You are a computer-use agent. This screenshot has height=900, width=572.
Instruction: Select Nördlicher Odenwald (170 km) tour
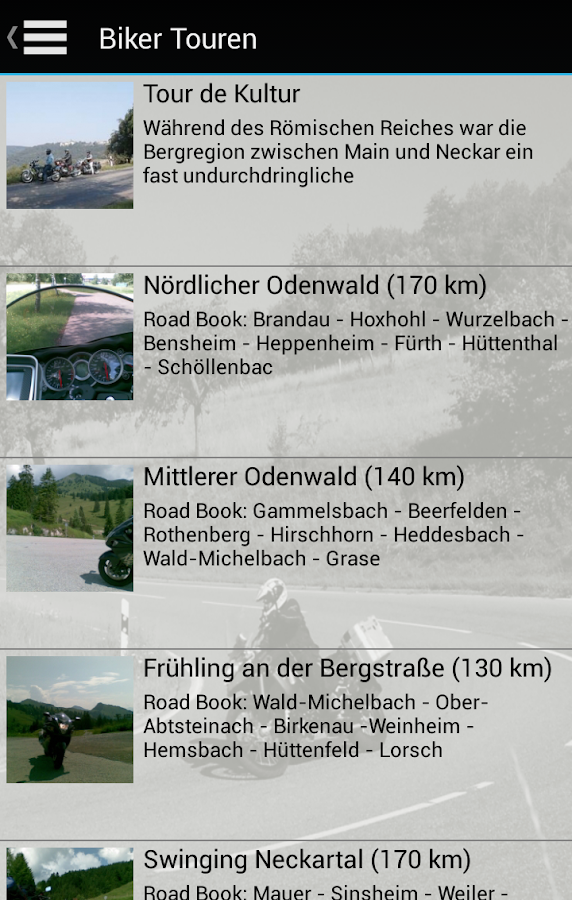coord(286,362)
